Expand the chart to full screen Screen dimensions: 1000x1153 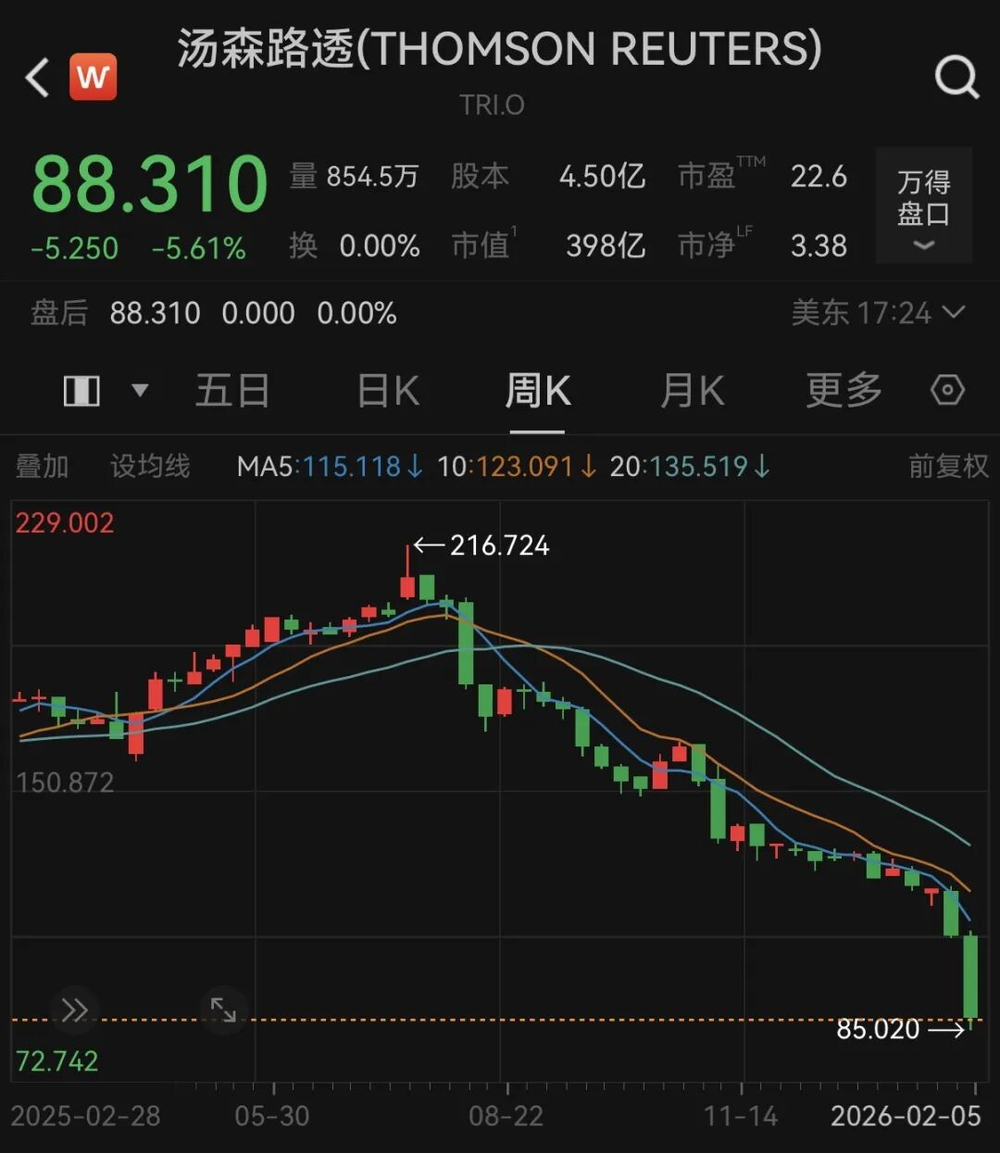coord(223,1011)
